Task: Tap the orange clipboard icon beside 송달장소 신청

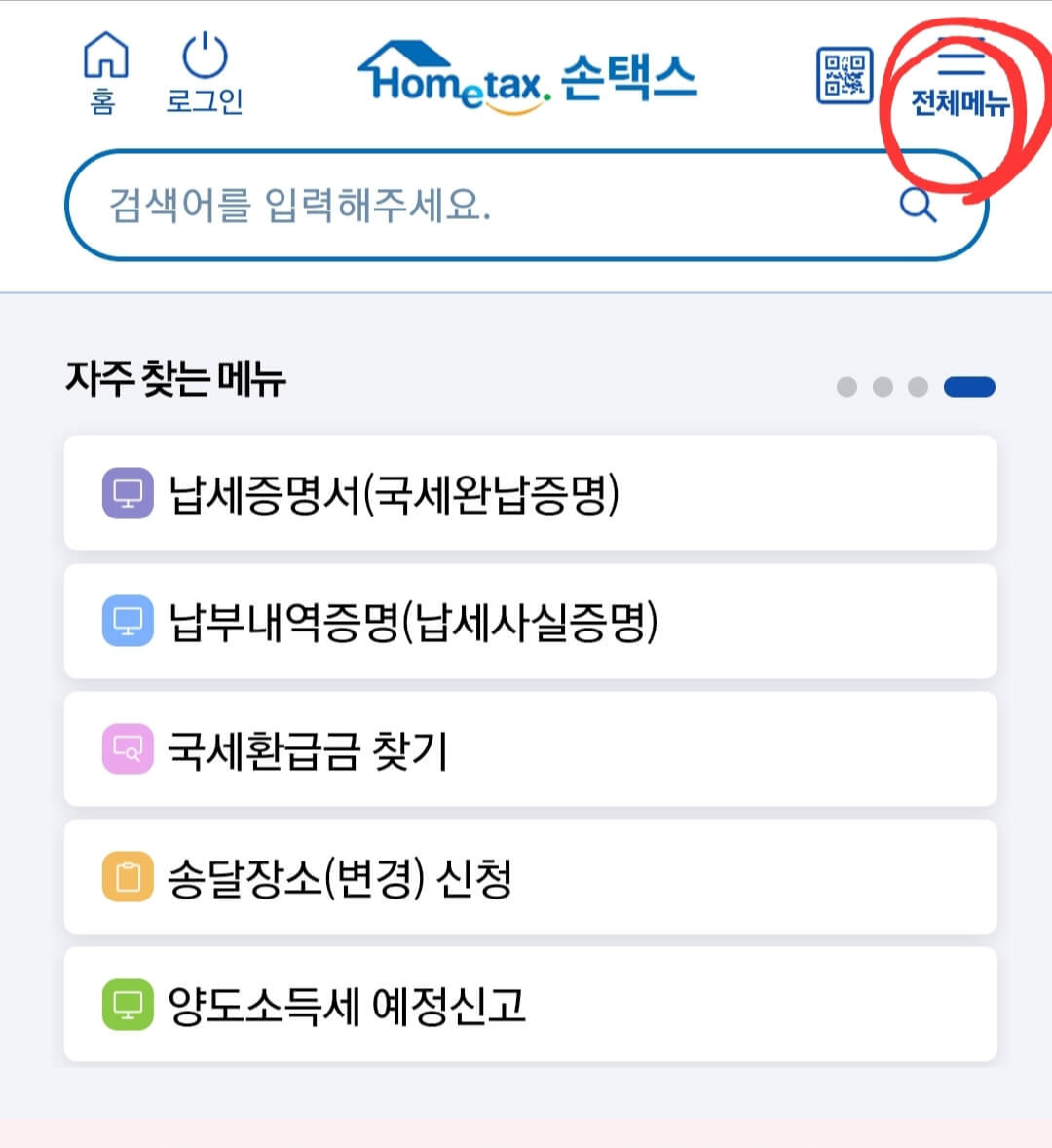Action: (x=127, y=876)
